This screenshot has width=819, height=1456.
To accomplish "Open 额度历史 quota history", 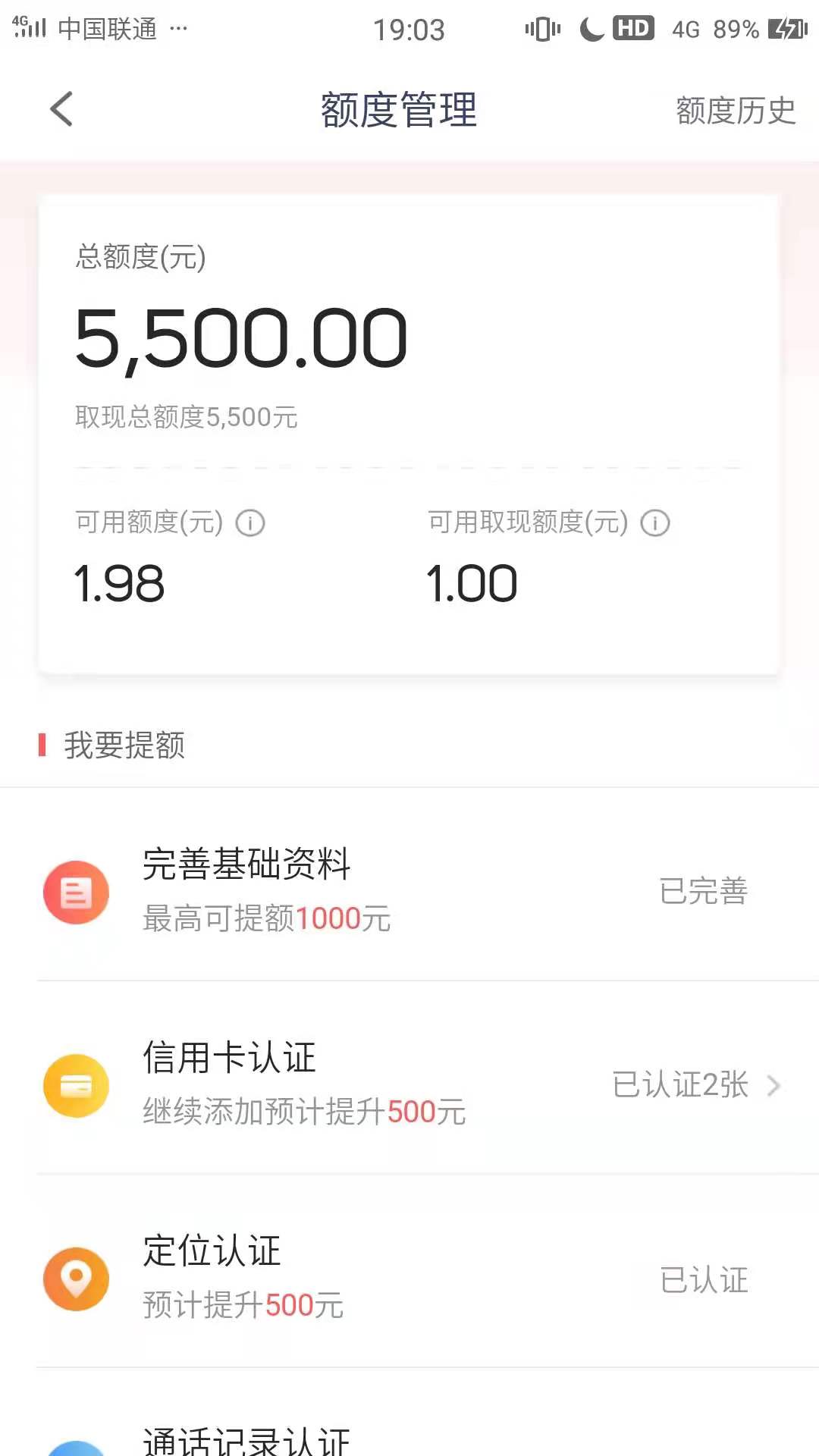I will pos(736,111).
